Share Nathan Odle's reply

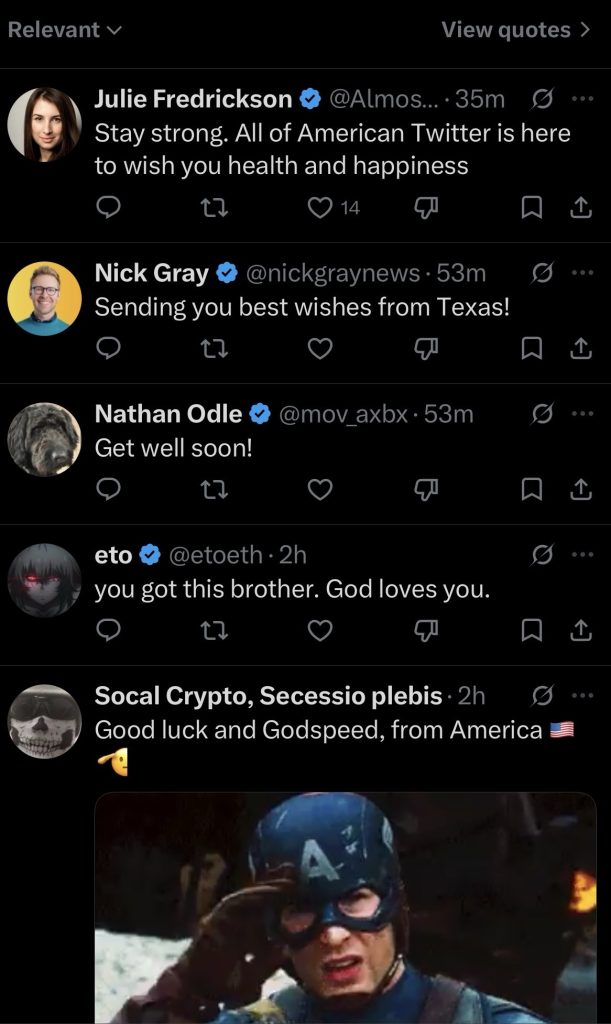[x=580, y=489]
